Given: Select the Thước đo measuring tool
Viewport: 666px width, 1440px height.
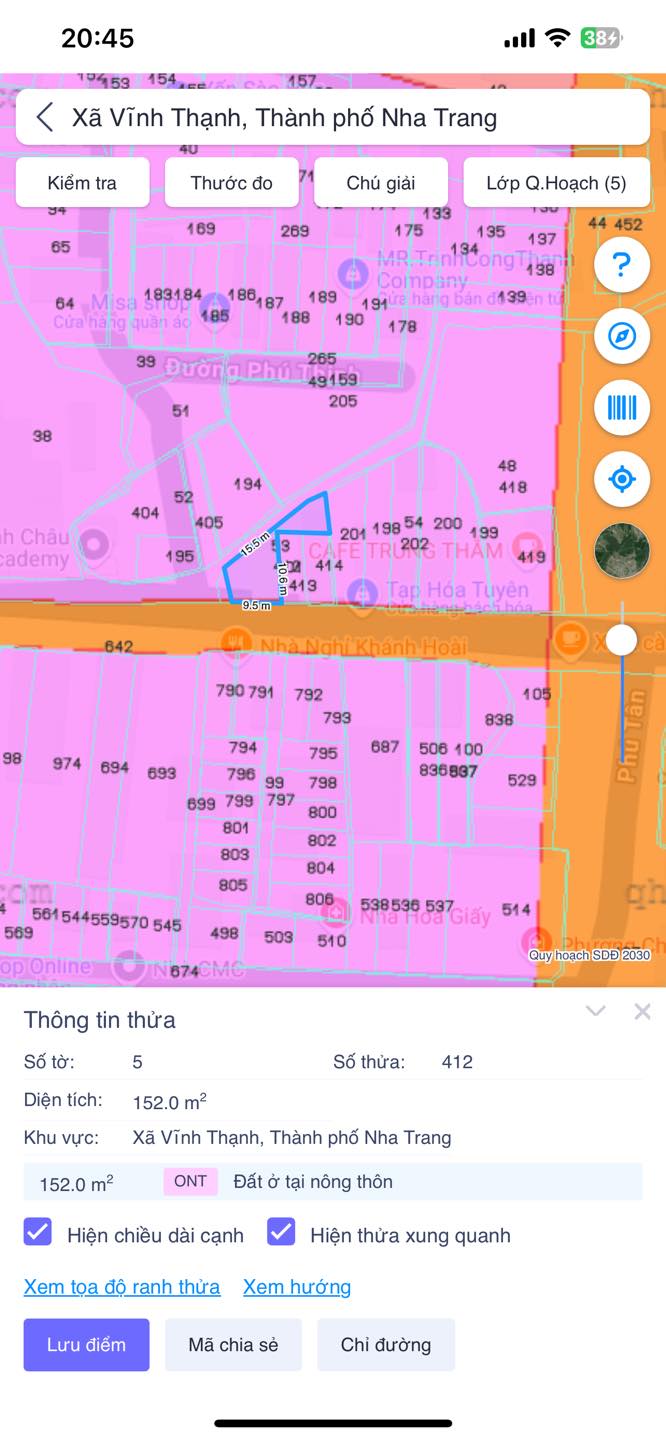Looking at the screenshot, I should pos(231,183).
